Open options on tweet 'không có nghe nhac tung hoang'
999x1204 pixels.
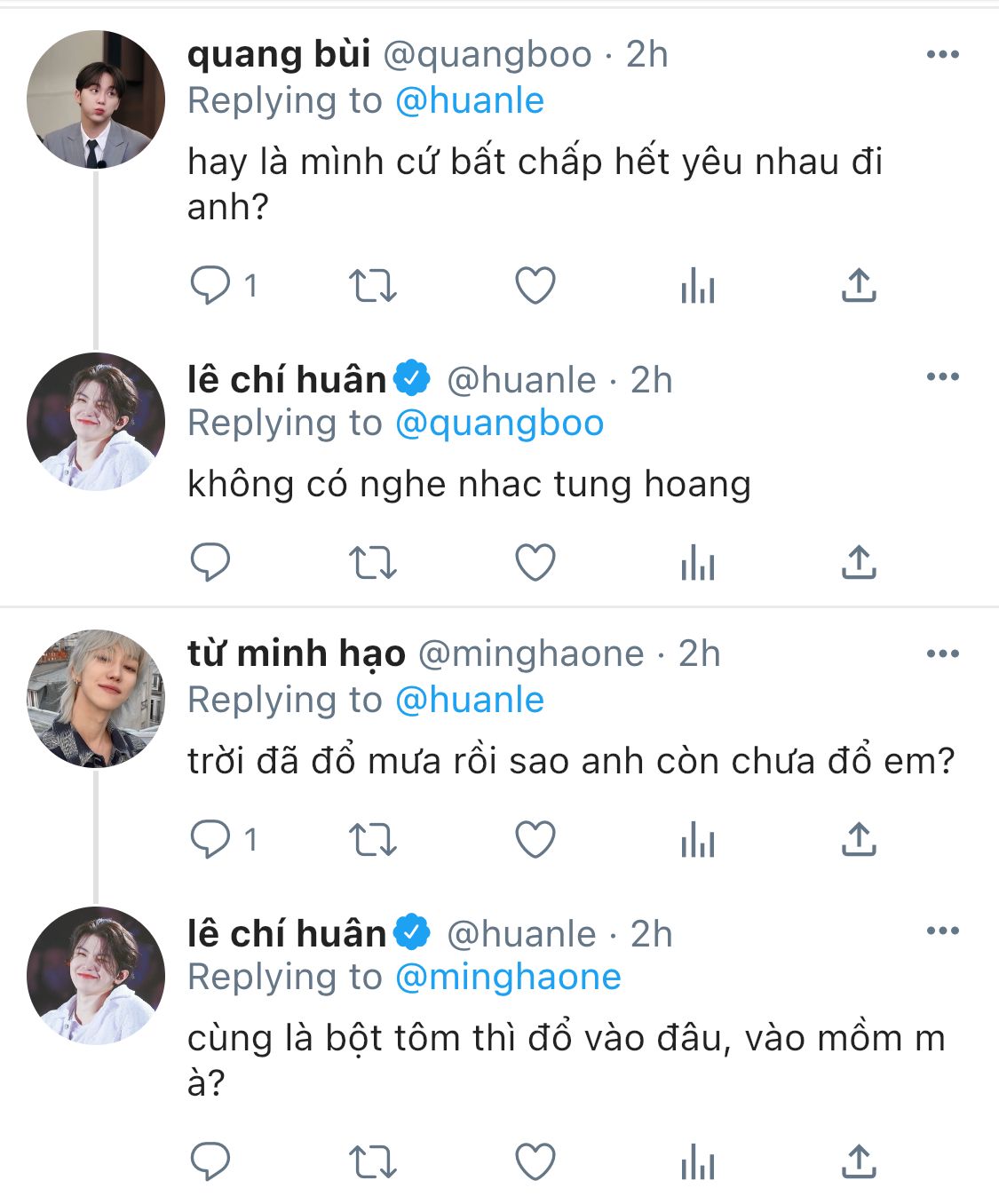coord(942,376)
